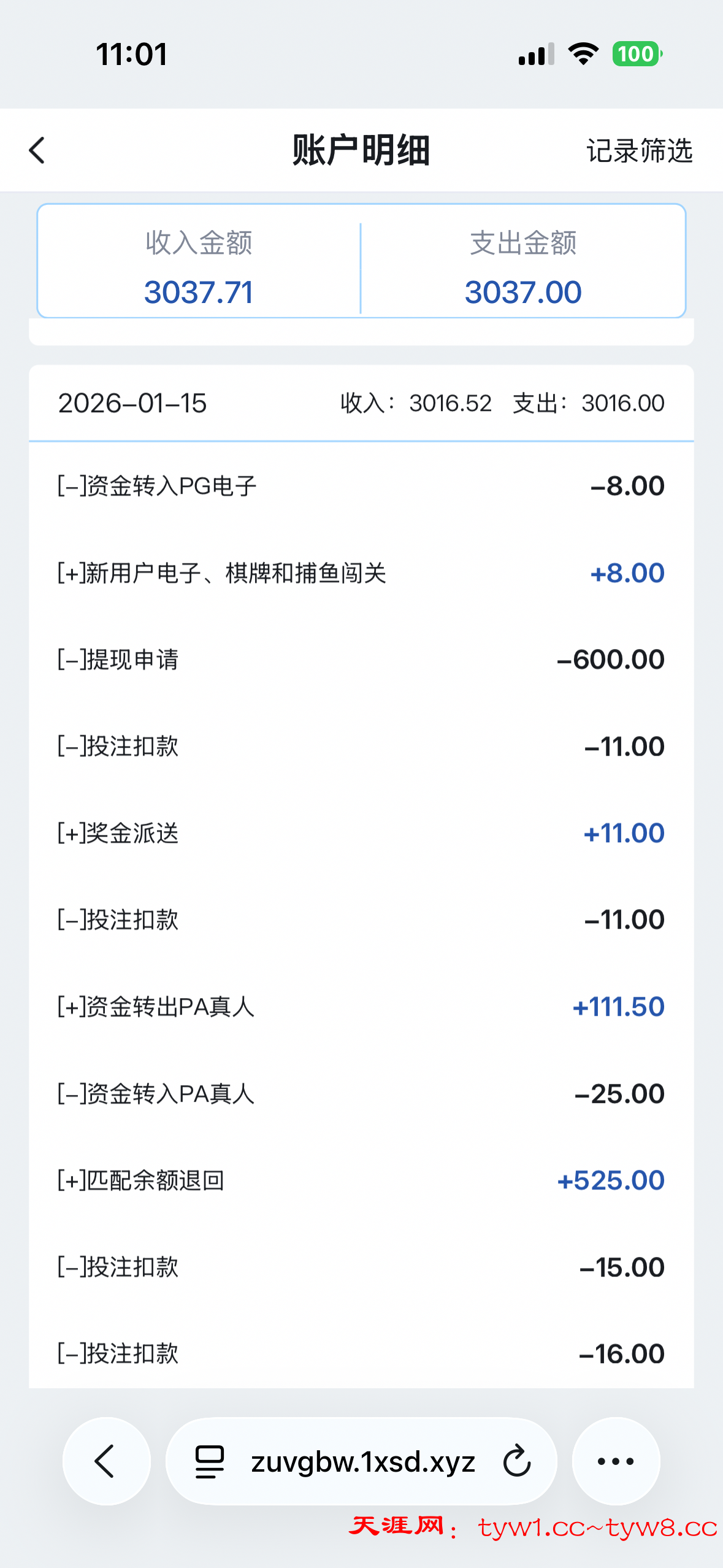
Task: Expand the 2026-01-15 date section header
Action: [362, 404]
